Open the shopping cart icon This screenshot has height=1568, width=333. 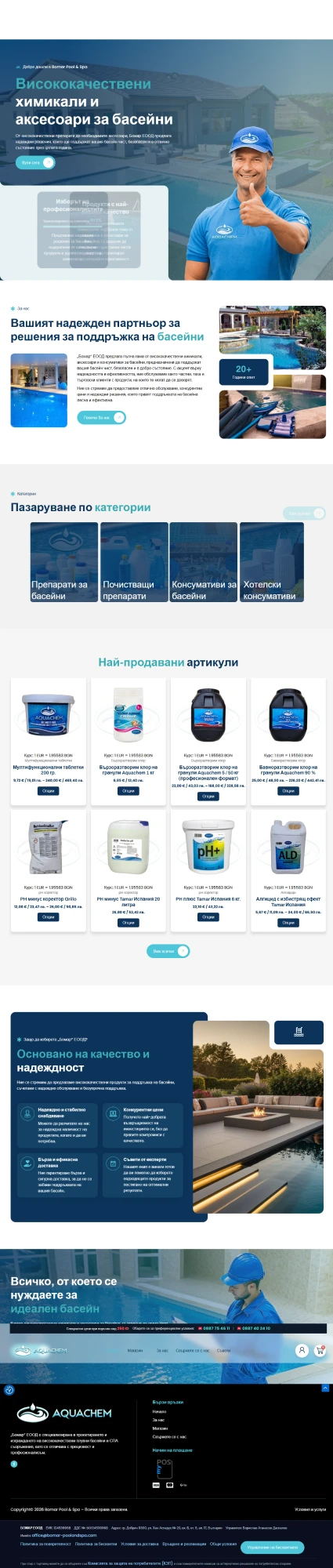(x=320, y=1350)
